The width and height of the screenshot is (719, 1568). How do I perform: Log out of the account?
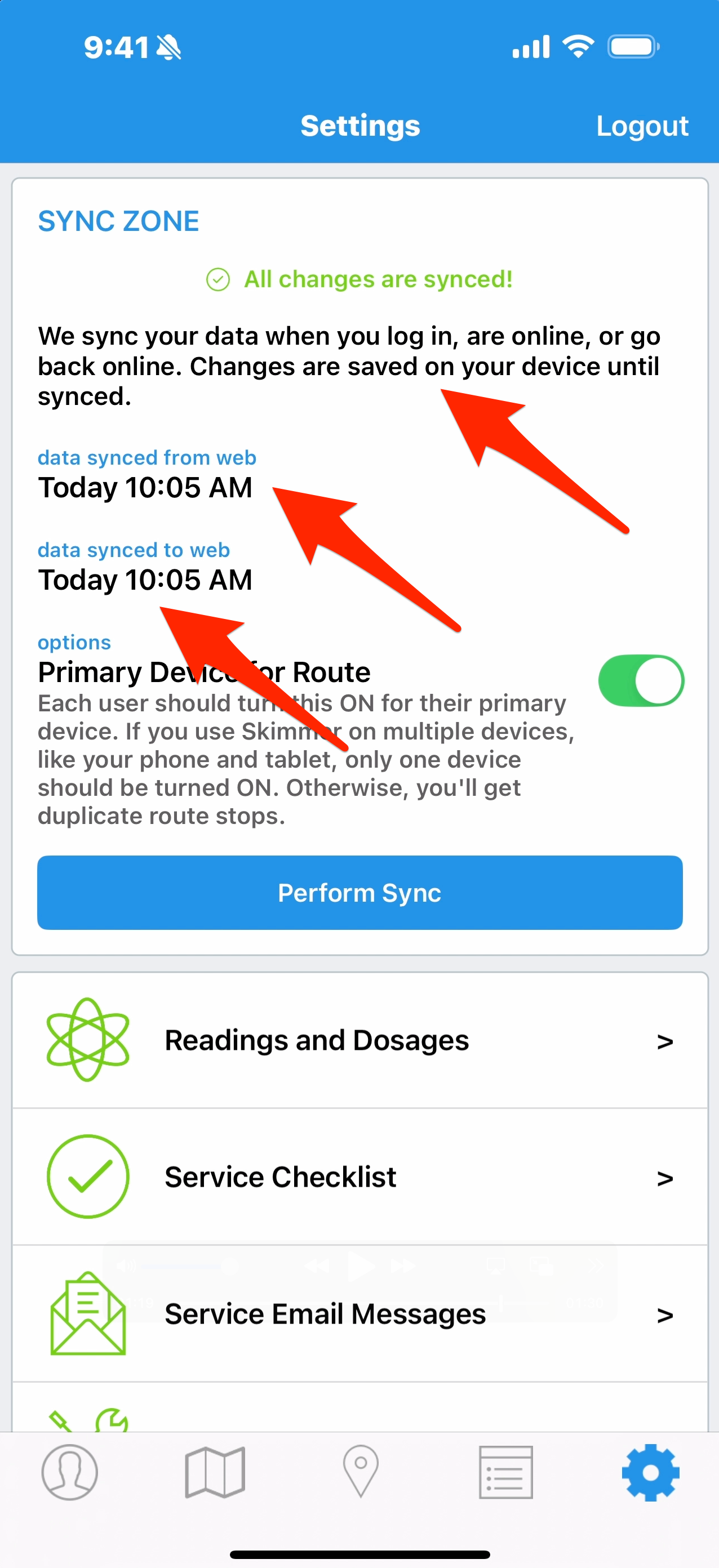[642, 126]
